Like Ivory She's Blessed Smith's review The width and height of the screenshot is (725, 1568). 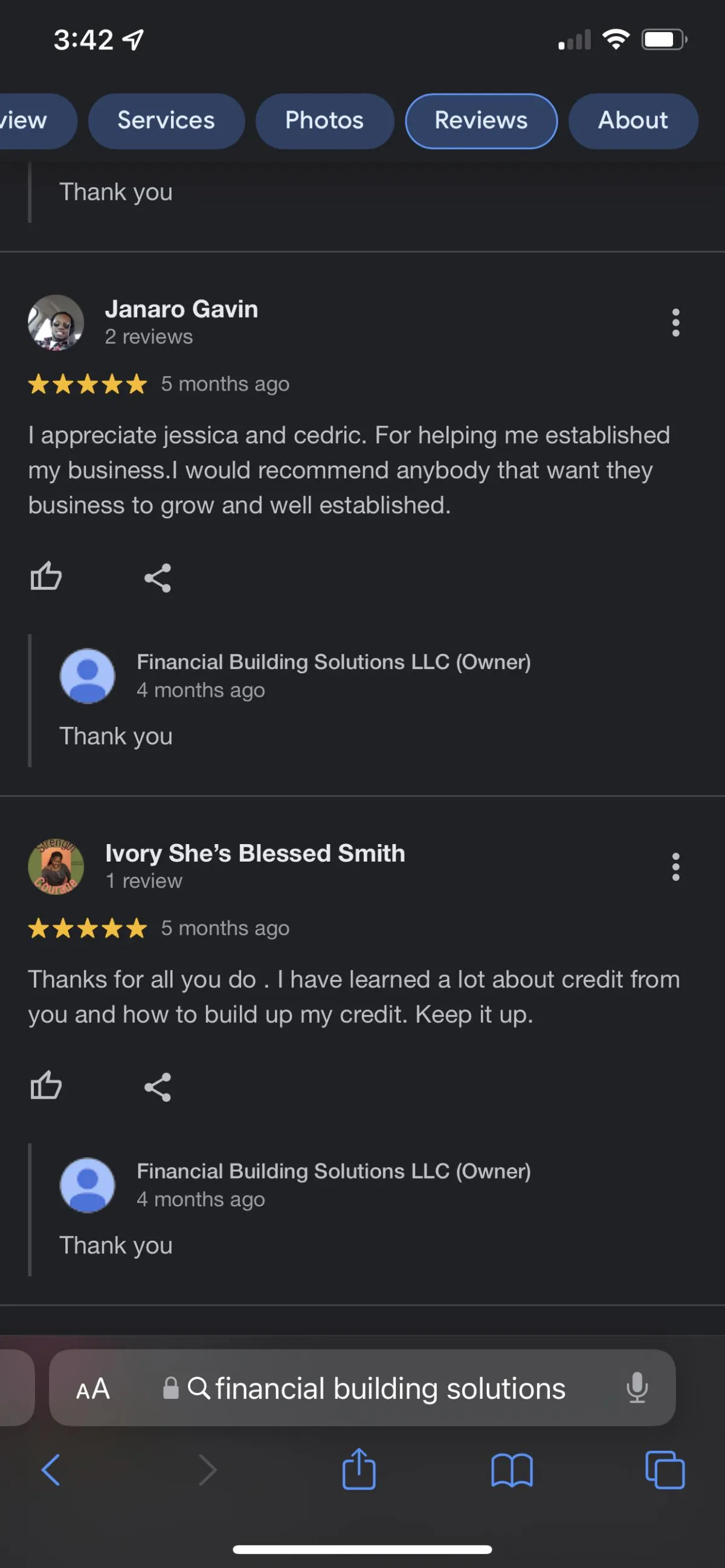47,1086
